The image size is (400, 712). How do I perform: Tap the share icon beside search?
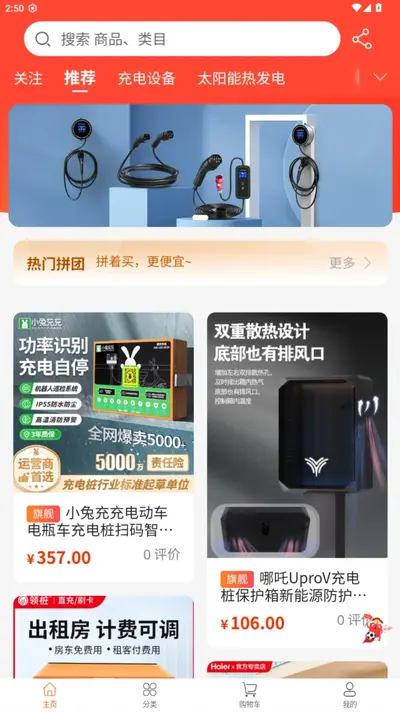(x=362, y=39)
